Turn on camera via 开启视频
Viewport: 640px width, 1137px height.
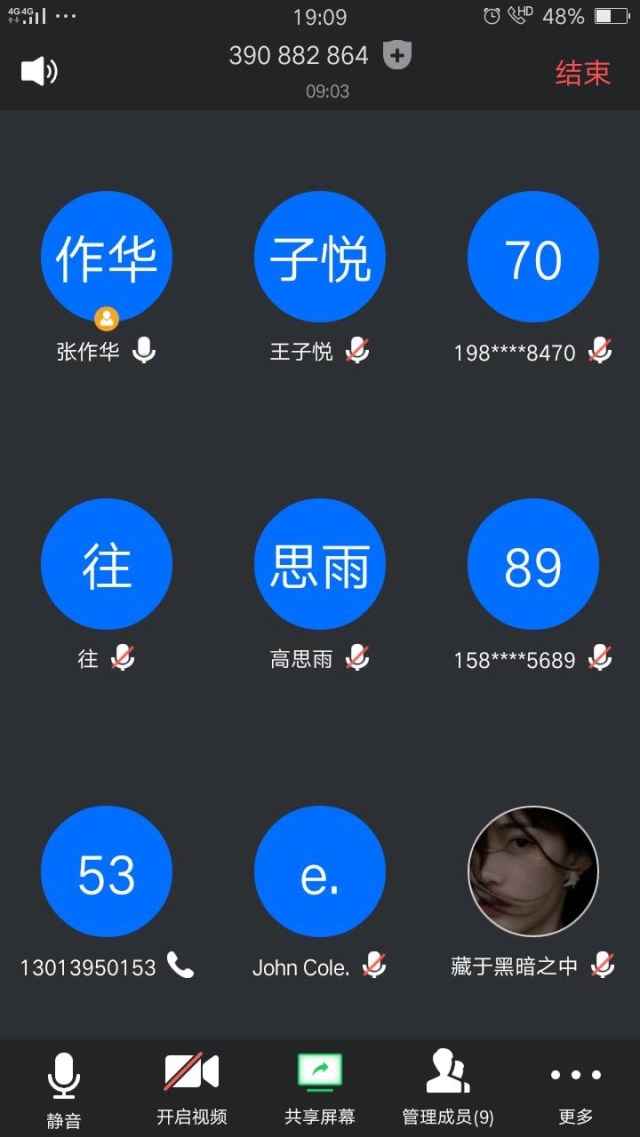[x=191, y=1088]
